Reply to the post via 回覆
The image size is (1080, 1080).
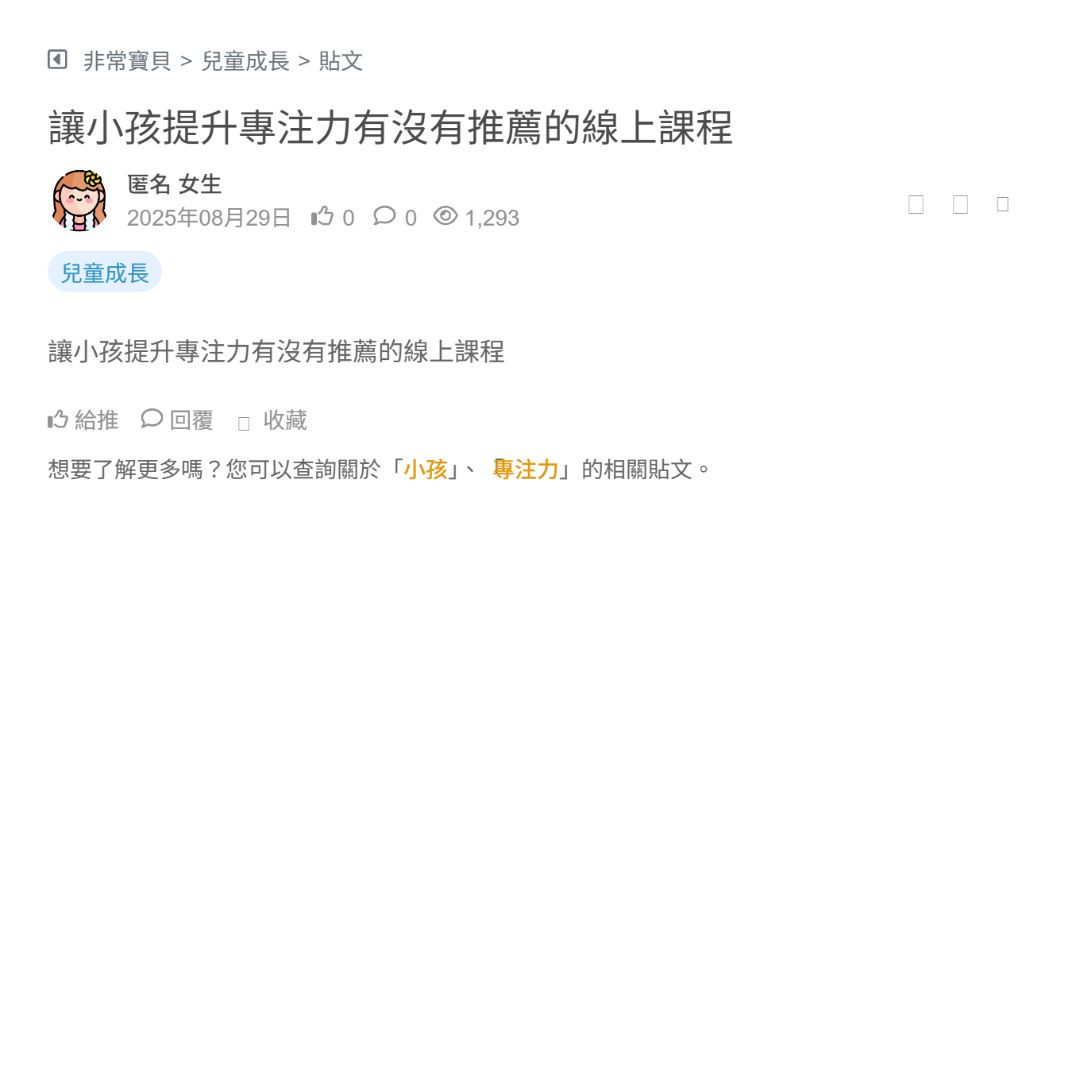(178, 420)
